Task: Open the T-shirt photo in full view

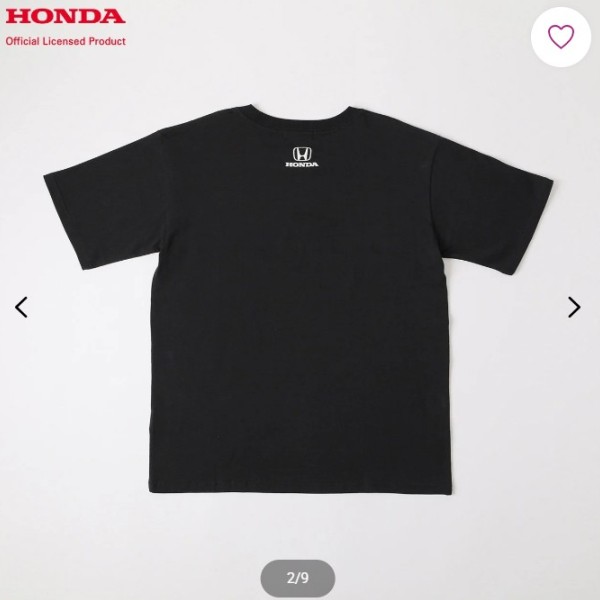Action: [x=300, y=300]
